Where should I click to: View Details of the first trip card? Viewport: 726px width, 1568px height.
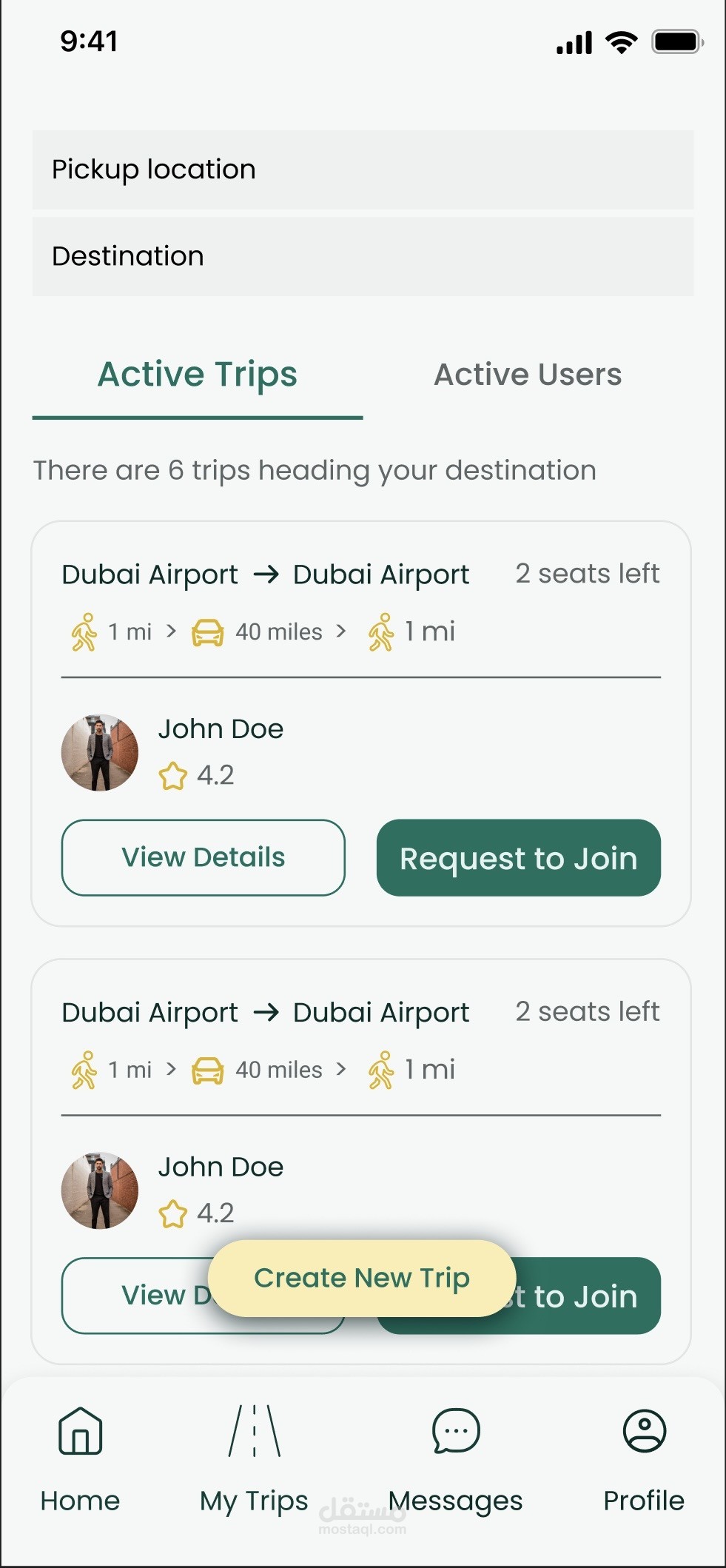203,857
